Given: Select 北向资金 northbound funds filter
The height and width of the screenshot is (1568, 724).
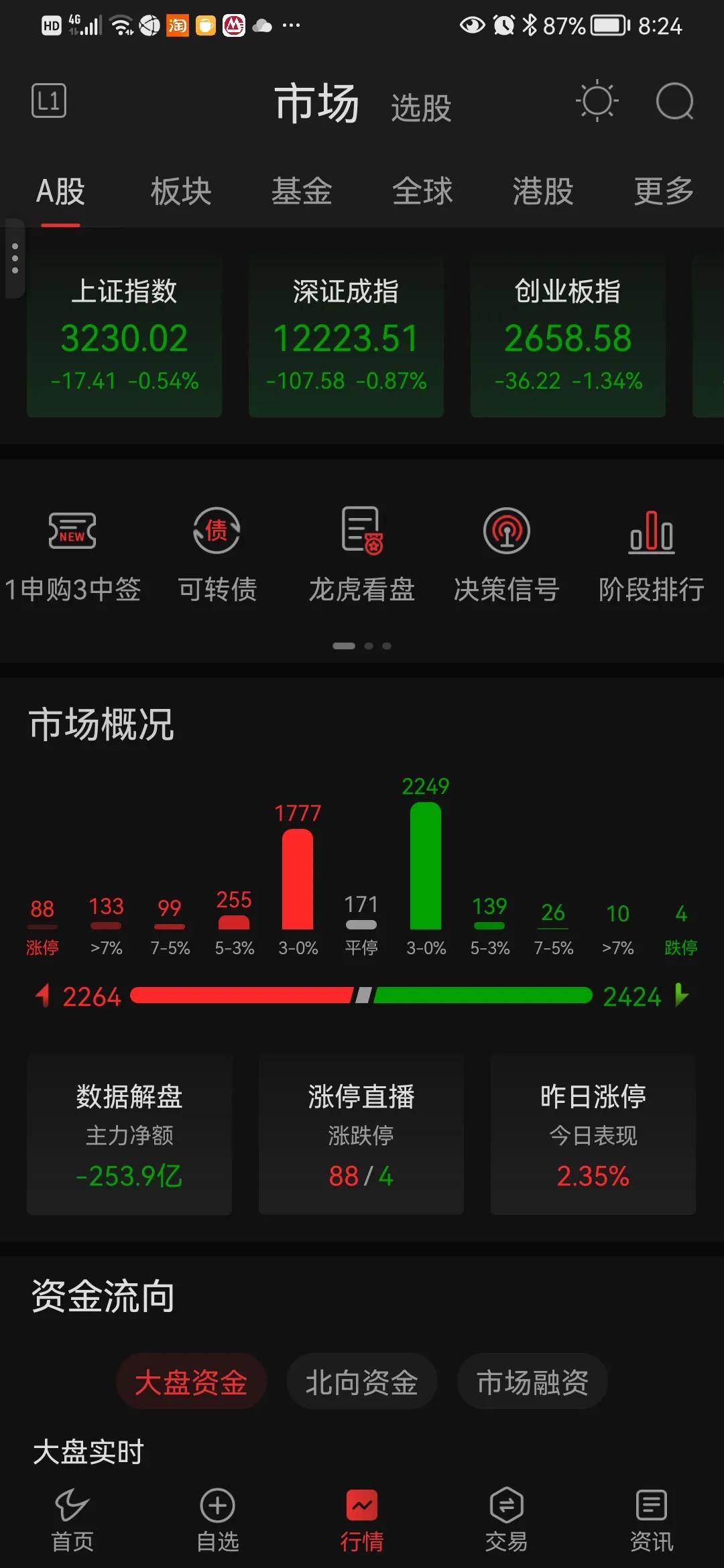Looking at the screenshot, I should pyautogui.click(x=361, y=1380).
